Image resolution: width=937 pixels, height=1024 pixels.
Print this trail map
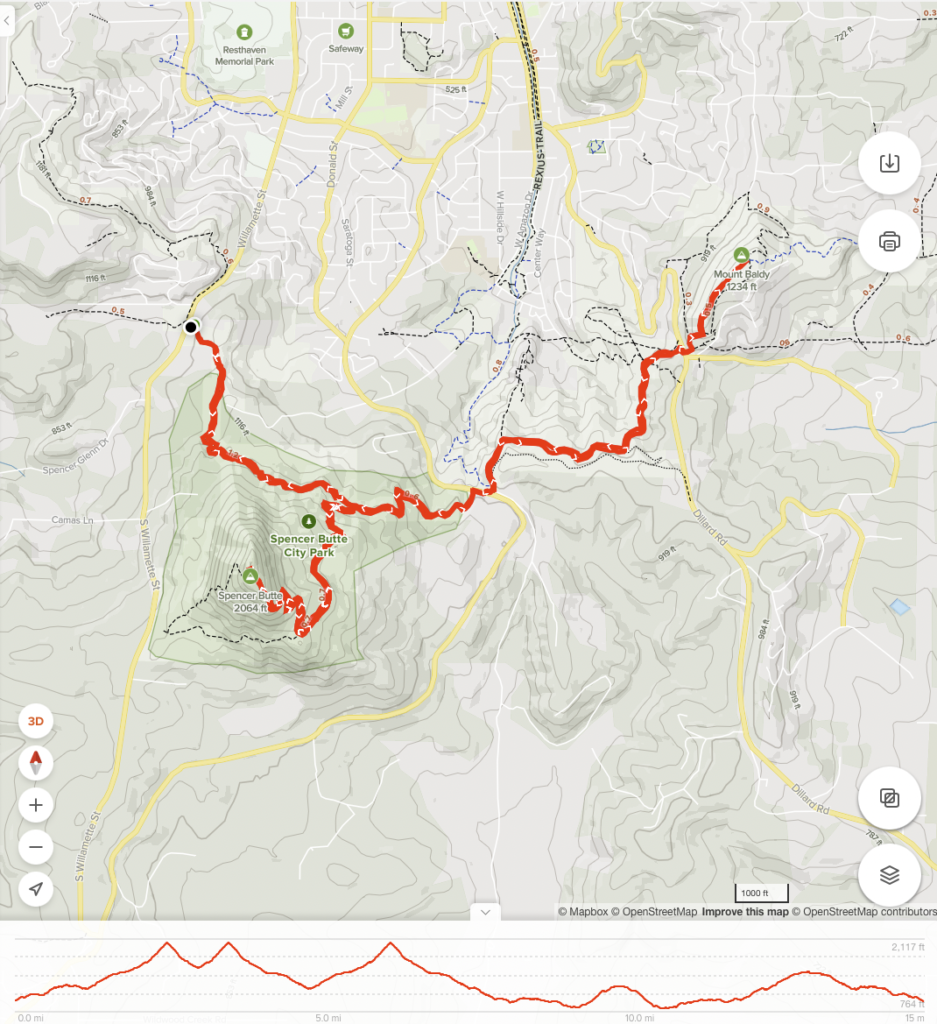[x=889, y=241]
